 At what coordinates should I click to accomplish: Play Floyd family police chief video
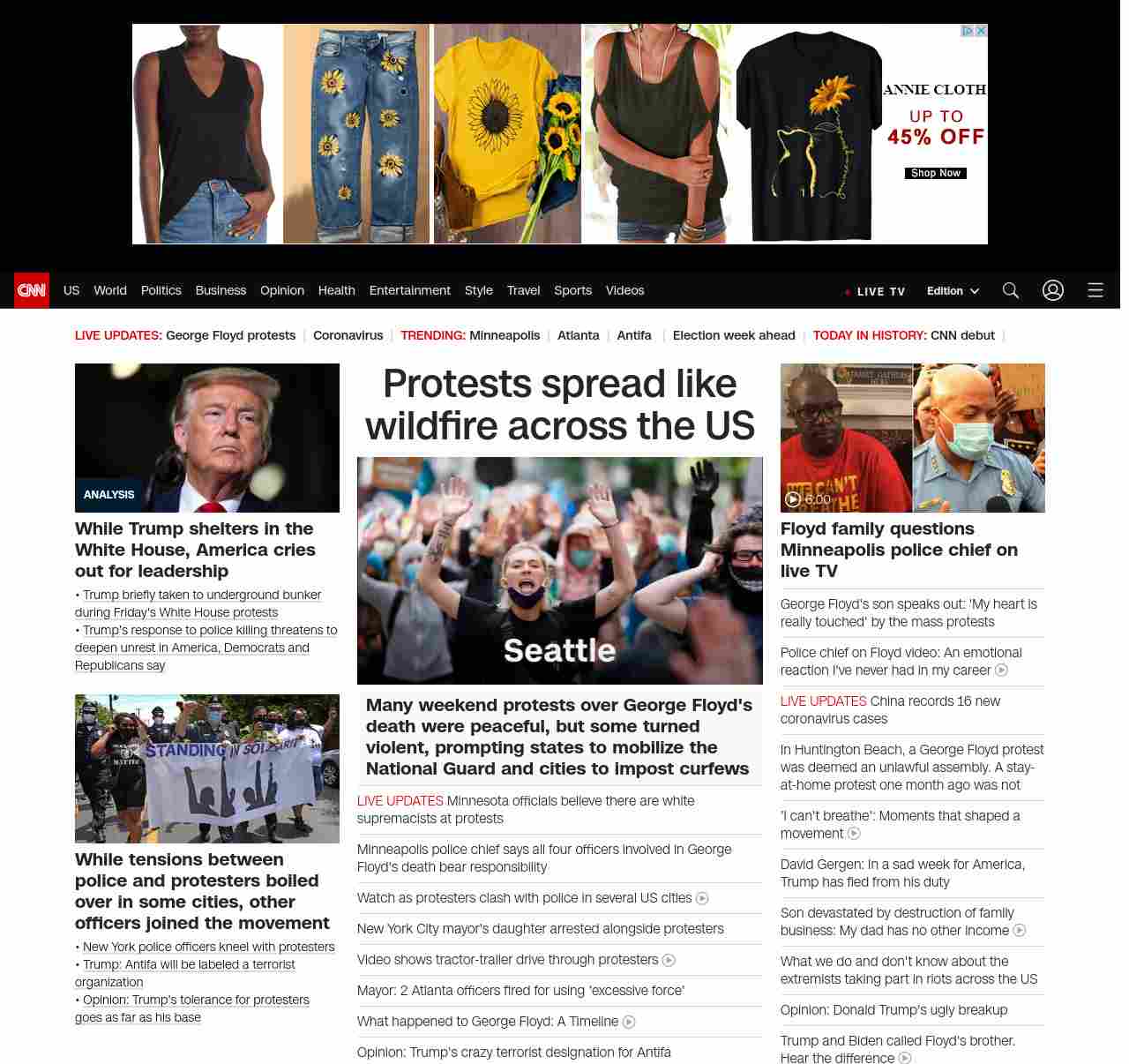[x=912, y=438]
